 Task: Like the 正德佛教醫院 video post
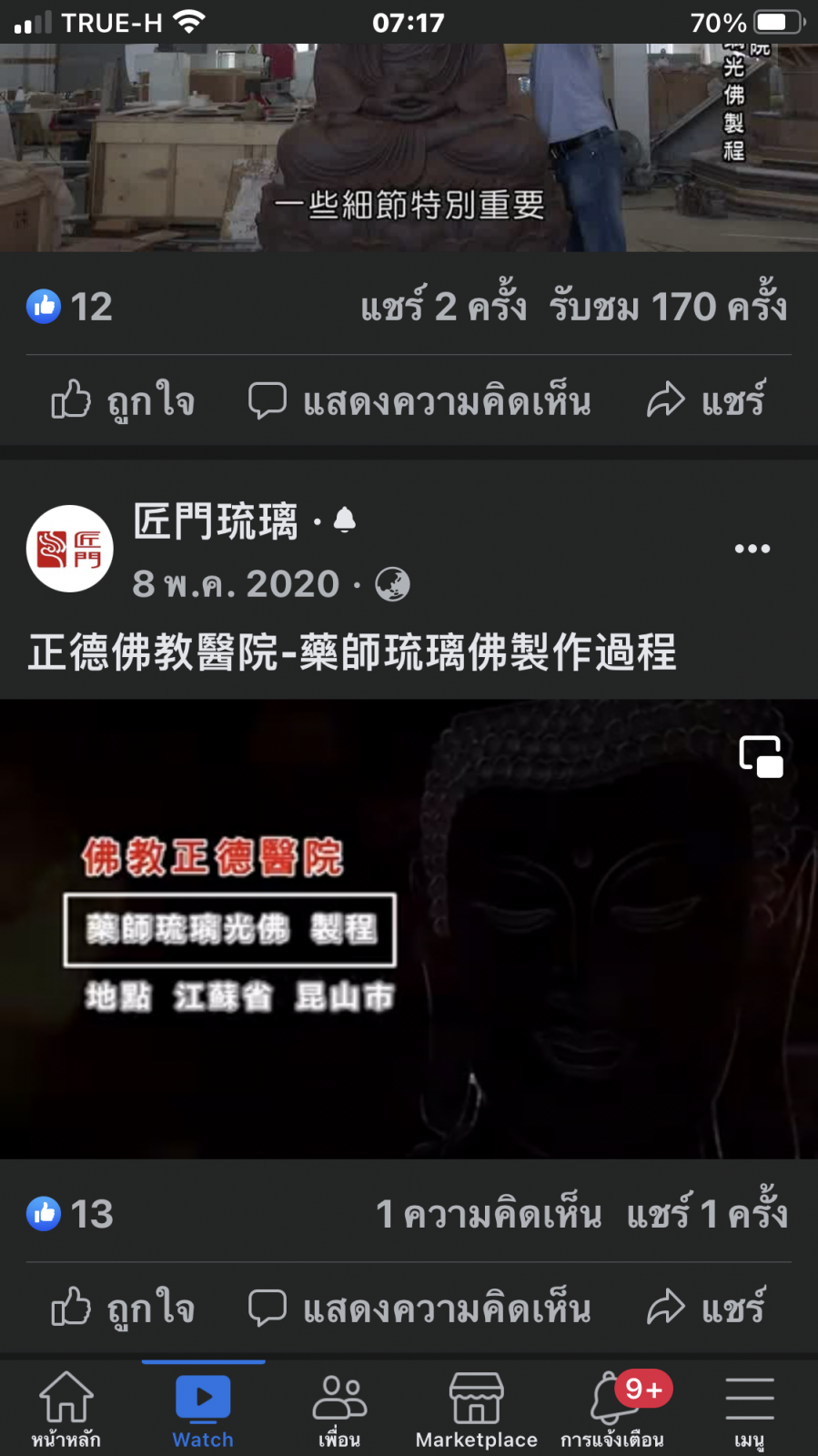coord(123,1308)
